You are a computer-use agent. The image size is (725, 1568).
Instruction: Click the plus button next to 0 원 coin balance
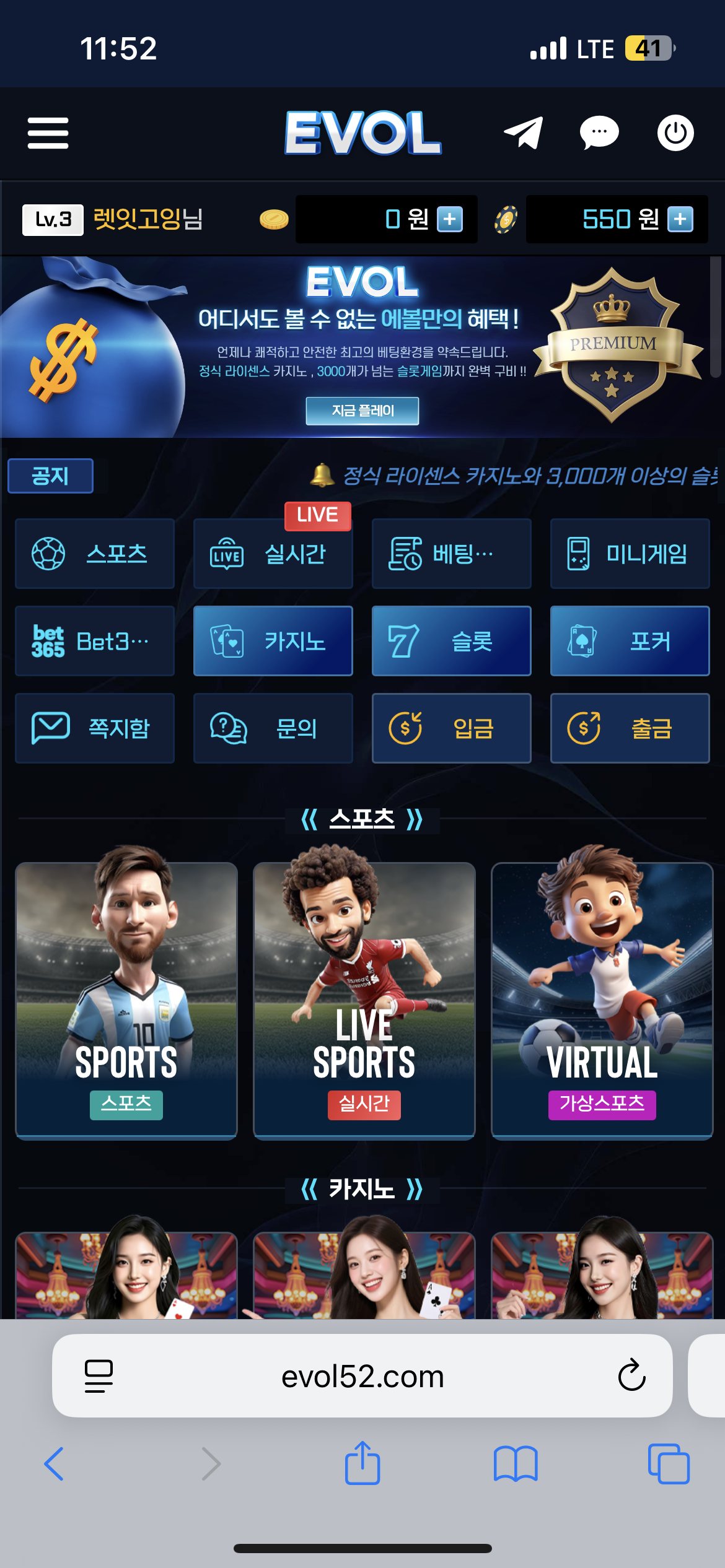click(449, 219)
